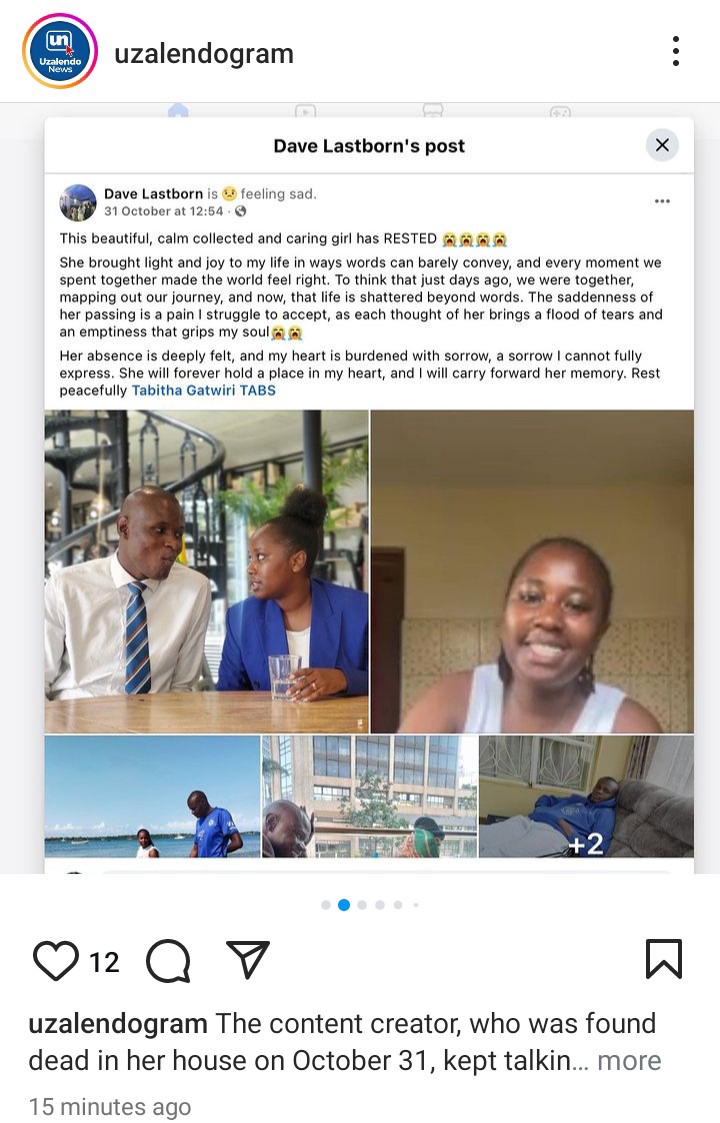
Task: Share the post via the paper plane icon
Action: point(248,960)
